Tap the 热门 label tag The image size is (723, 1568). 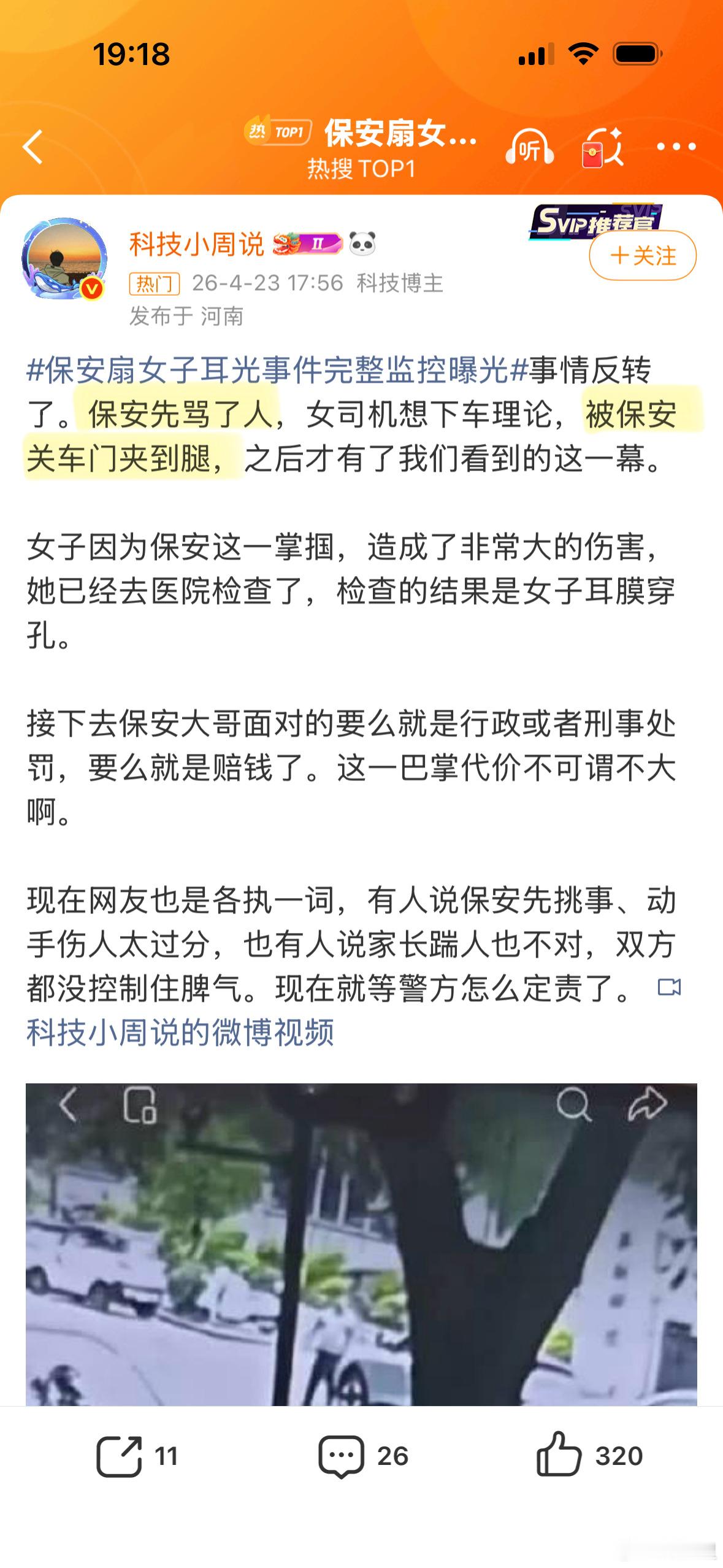coord(156,283)
